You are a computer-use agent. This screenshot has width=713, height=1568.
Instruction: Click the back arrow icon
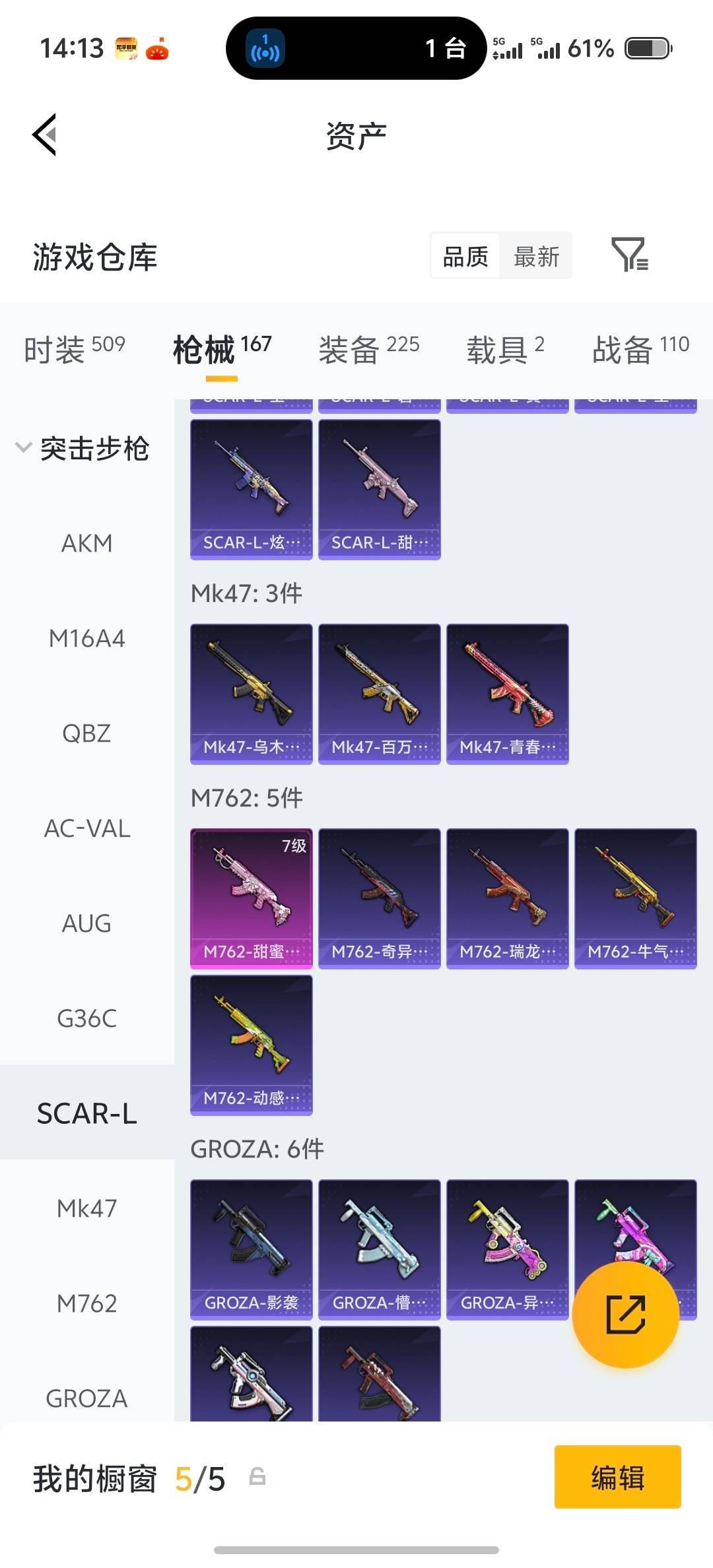[44, 135]
